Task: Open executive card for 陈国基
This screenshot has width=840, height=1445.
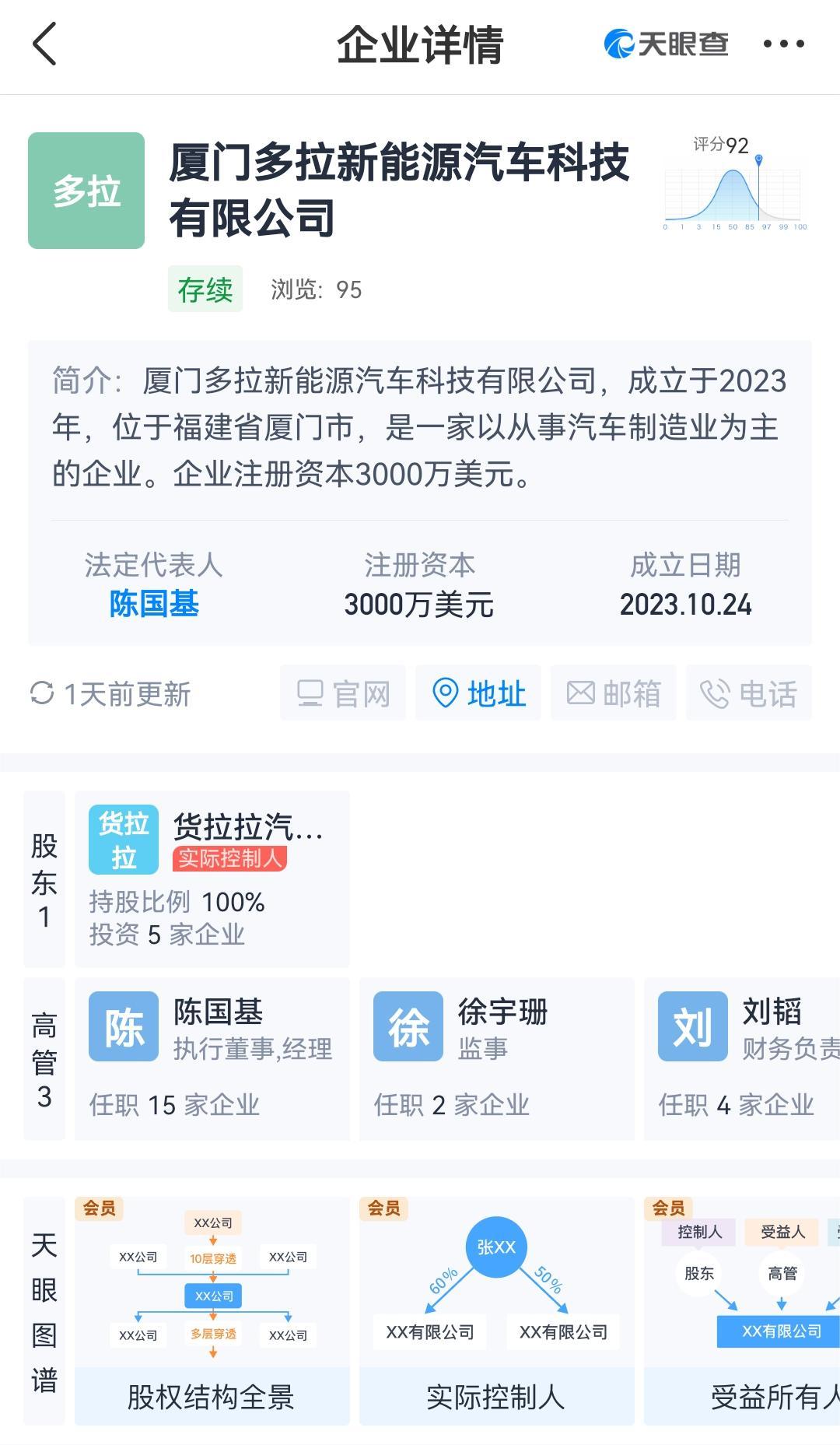Action: [x=212, y=1059]
